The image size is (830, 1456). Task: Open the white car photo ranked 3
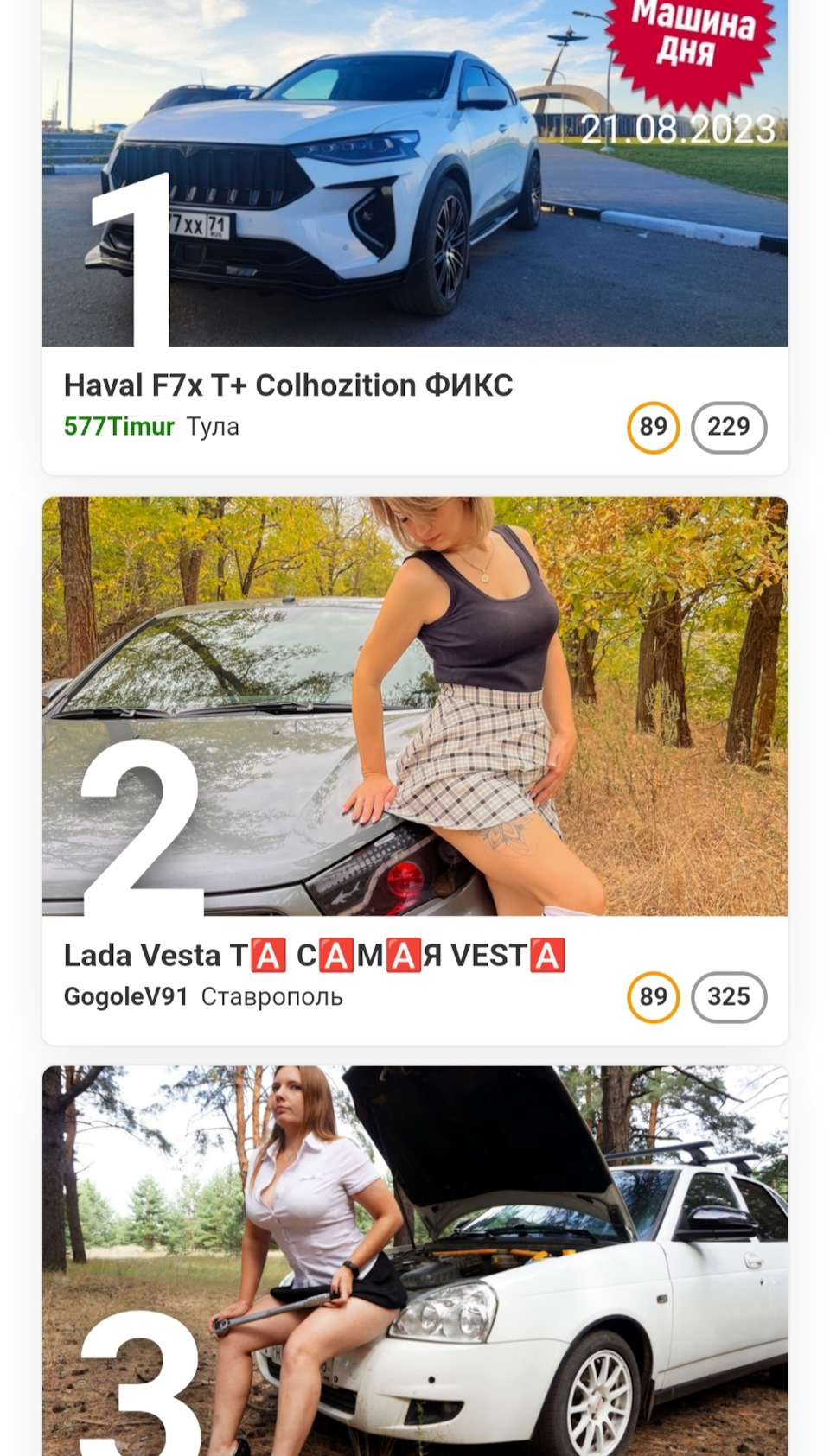[415, 1260]
